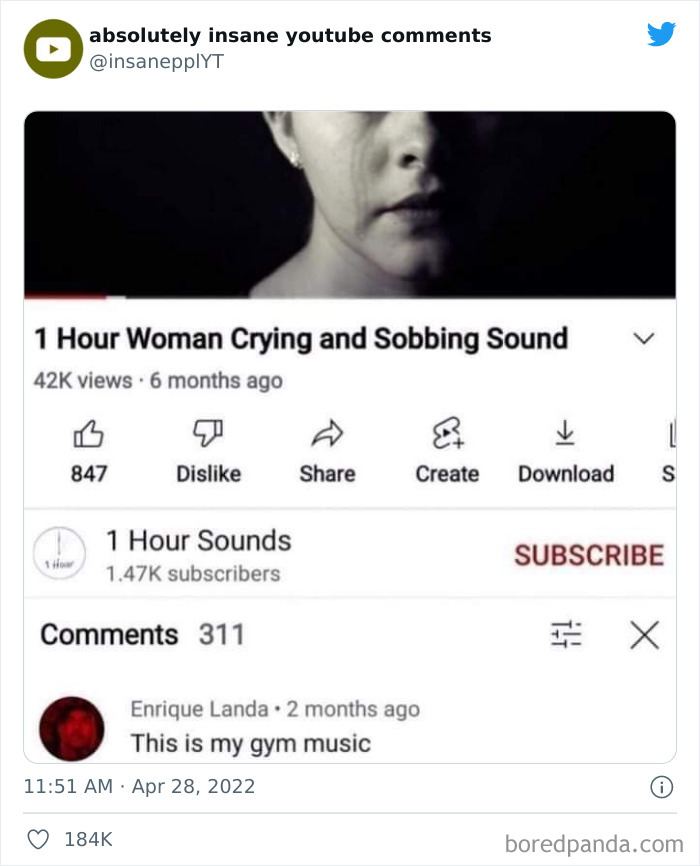Open the tweet's attached screenshot image
The height and width of the screenshot is (866, 700).
[x=350, y=437]
